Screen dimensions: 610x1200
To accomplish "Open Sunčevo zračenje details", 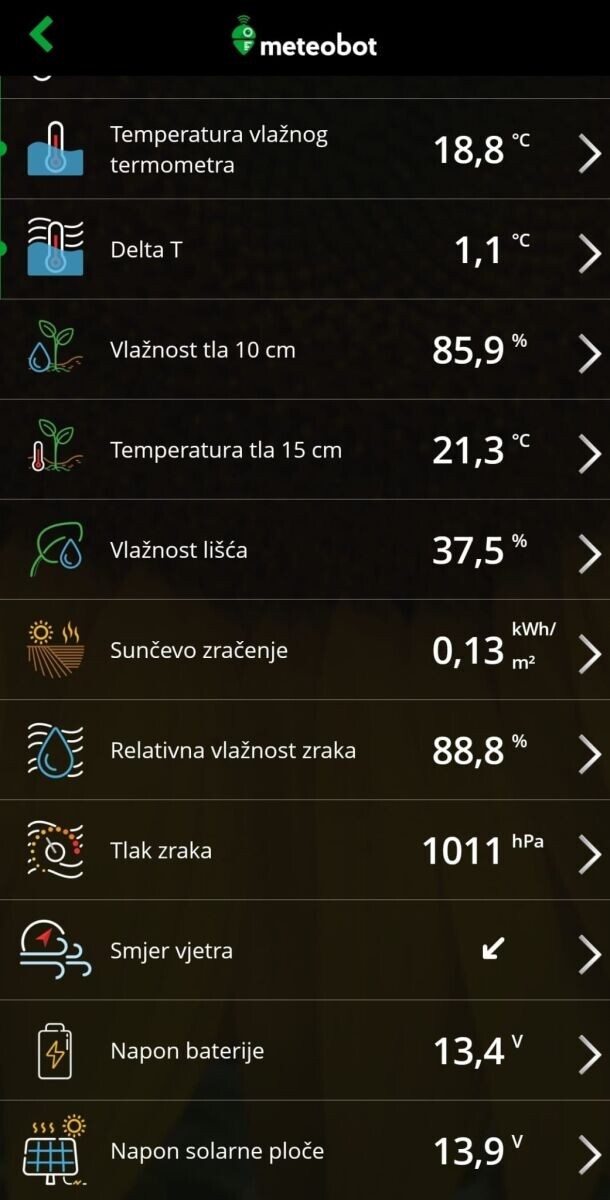I will click(x=305, y=650).
